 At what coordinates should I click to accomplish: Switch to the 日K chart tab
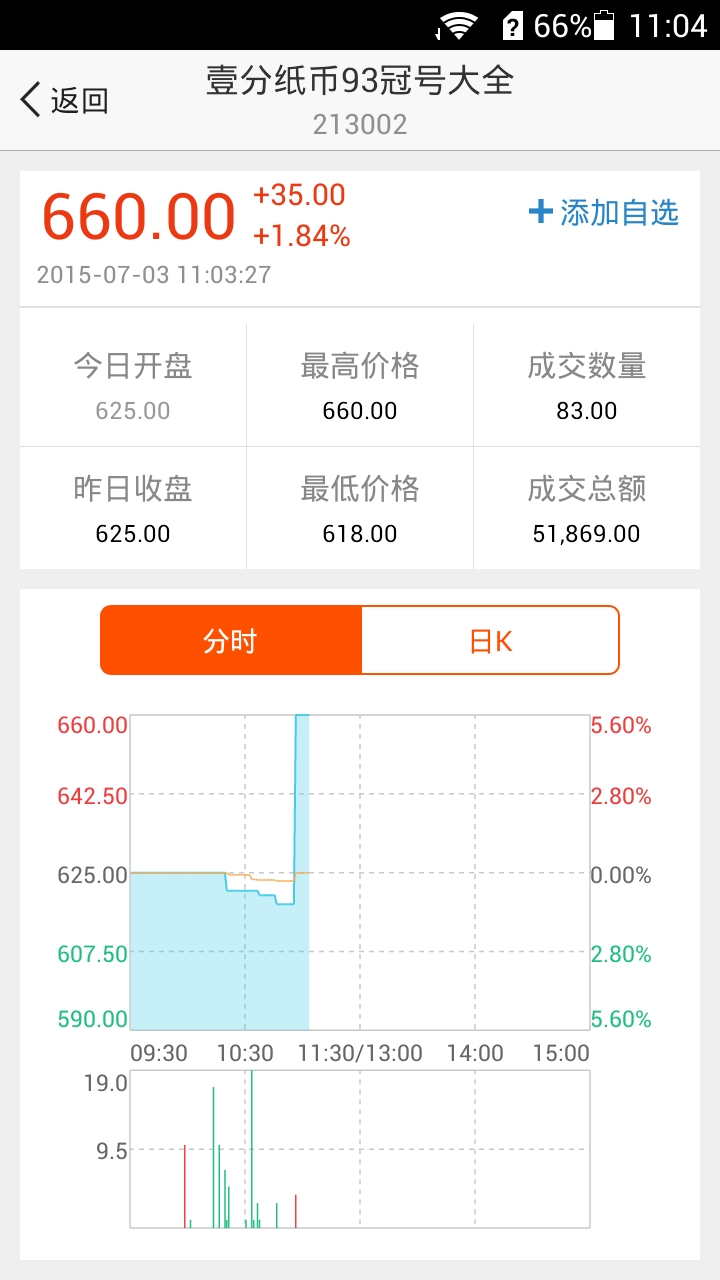pyautogui.click(x=489, y=639)
